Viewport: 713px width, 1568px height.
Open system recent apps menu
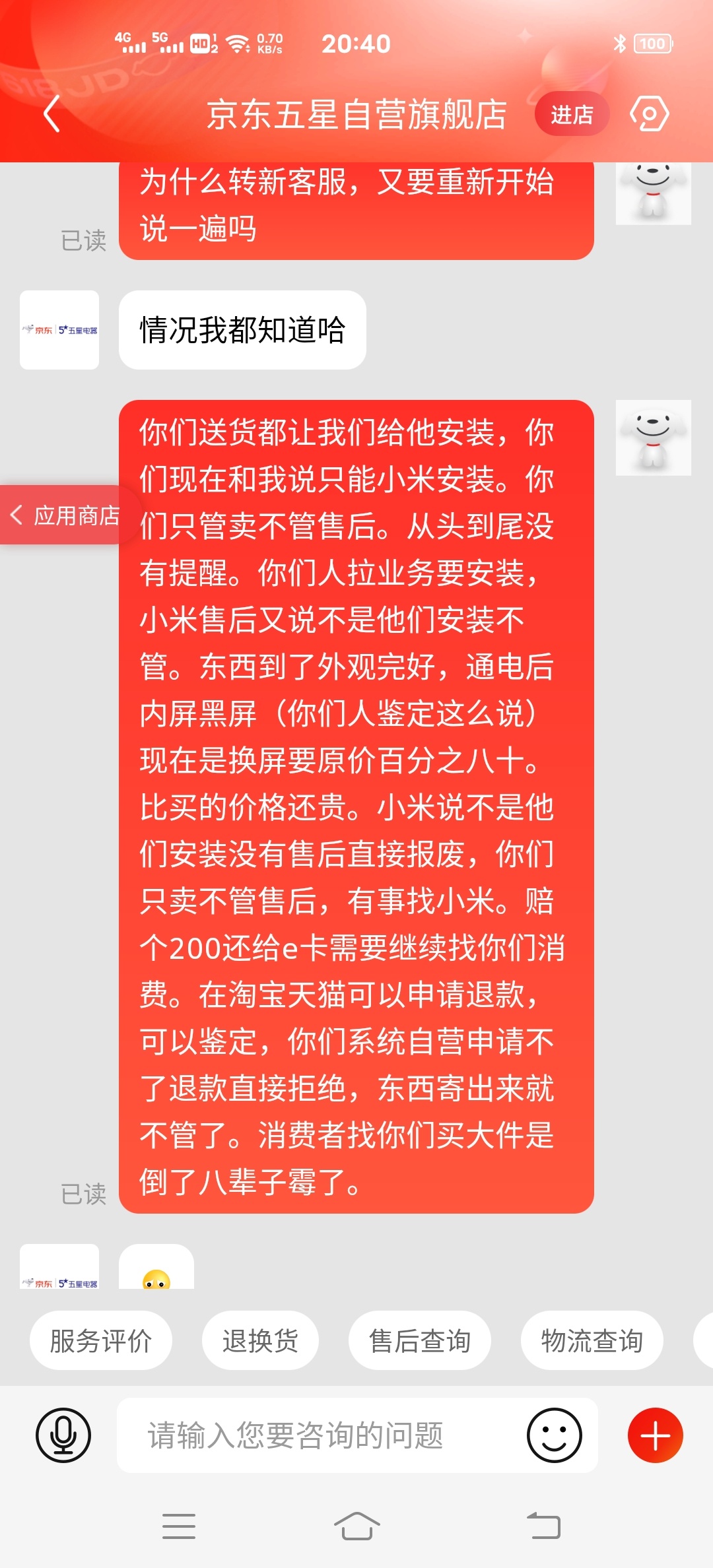[x=179, y=1526]
